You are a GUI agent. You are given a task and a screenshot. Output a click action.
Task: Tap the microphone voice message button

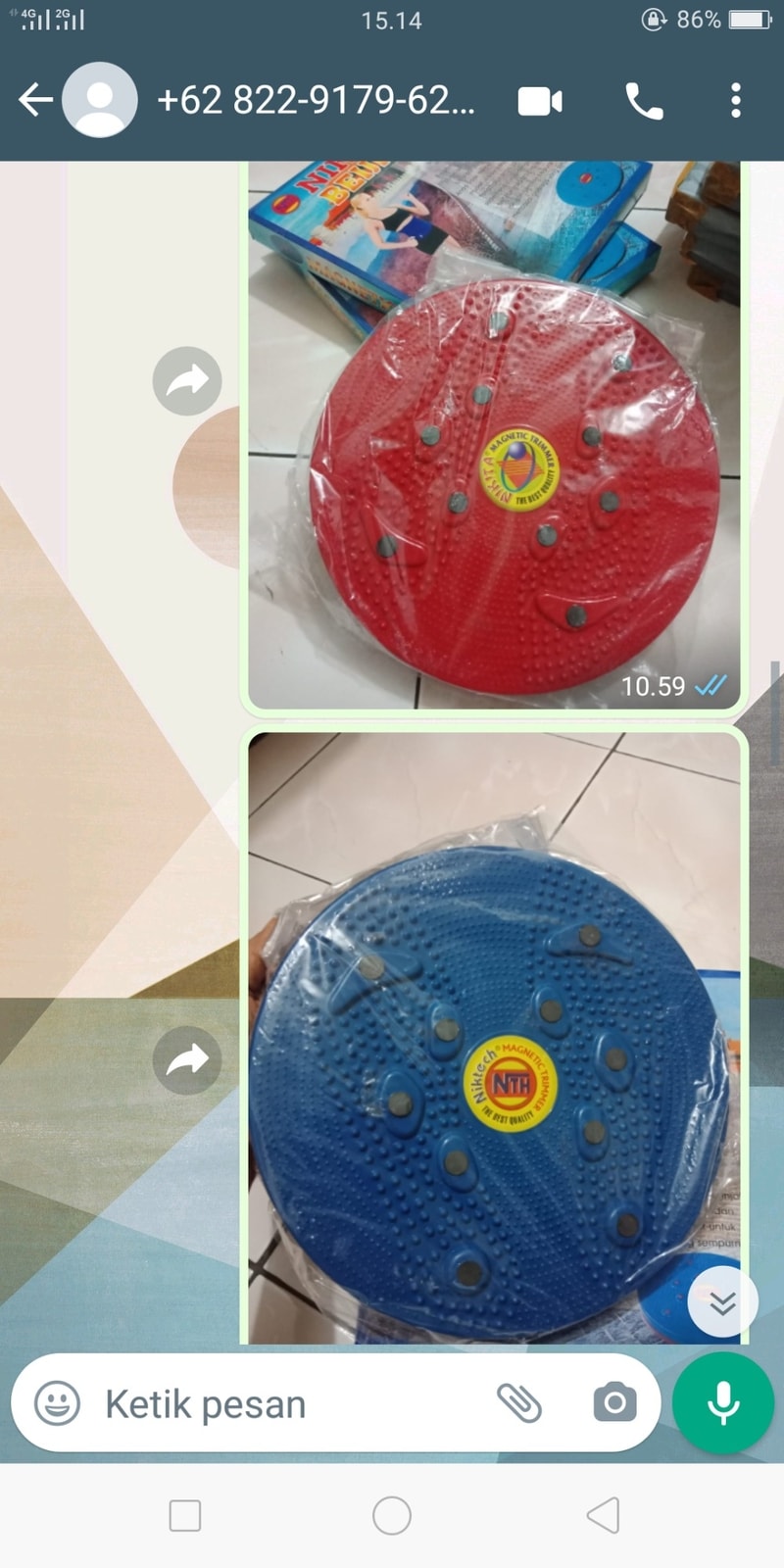(723, 1403)
